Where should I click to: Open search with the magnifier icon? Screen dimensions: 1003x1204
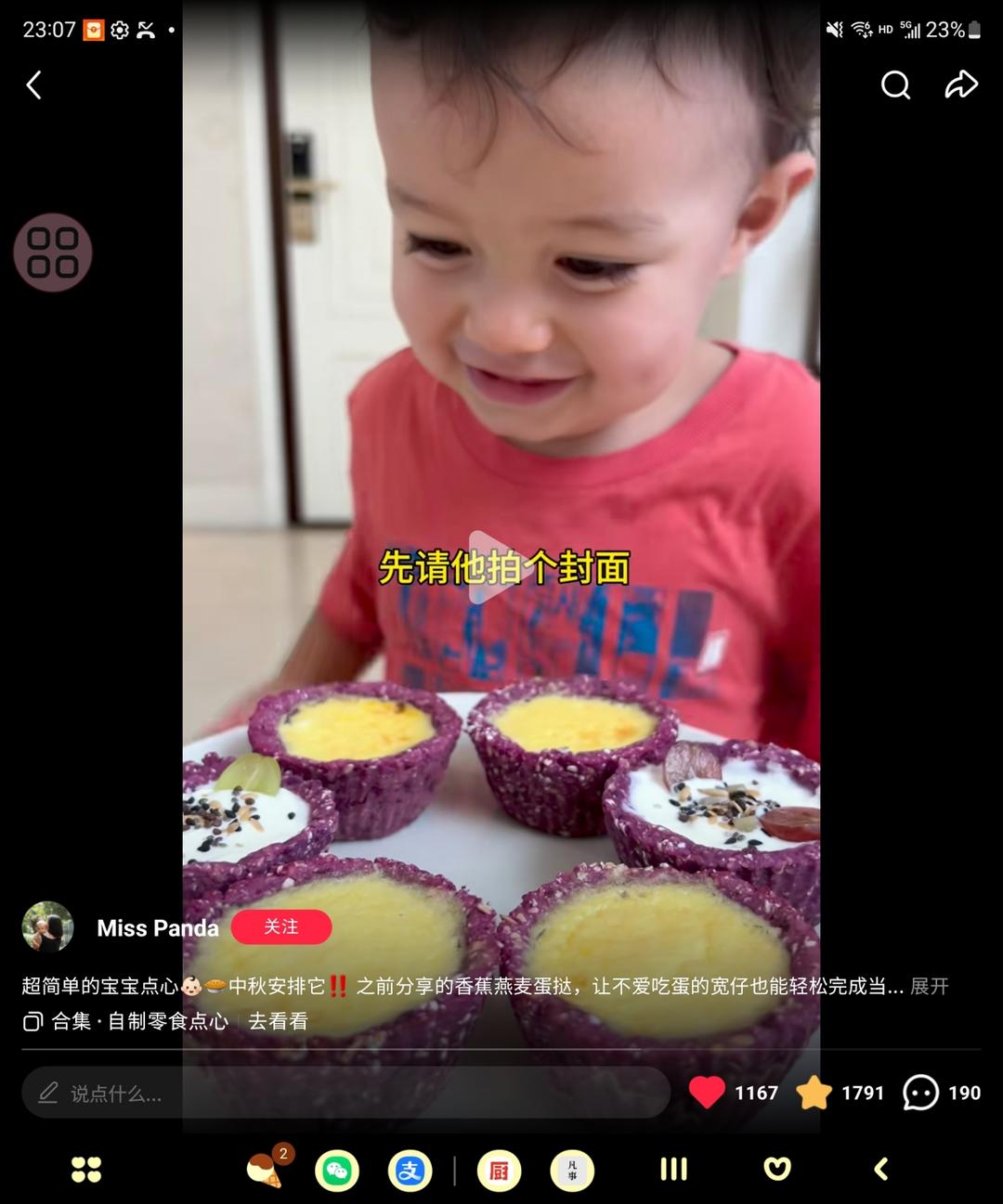[x=895, y=85]
